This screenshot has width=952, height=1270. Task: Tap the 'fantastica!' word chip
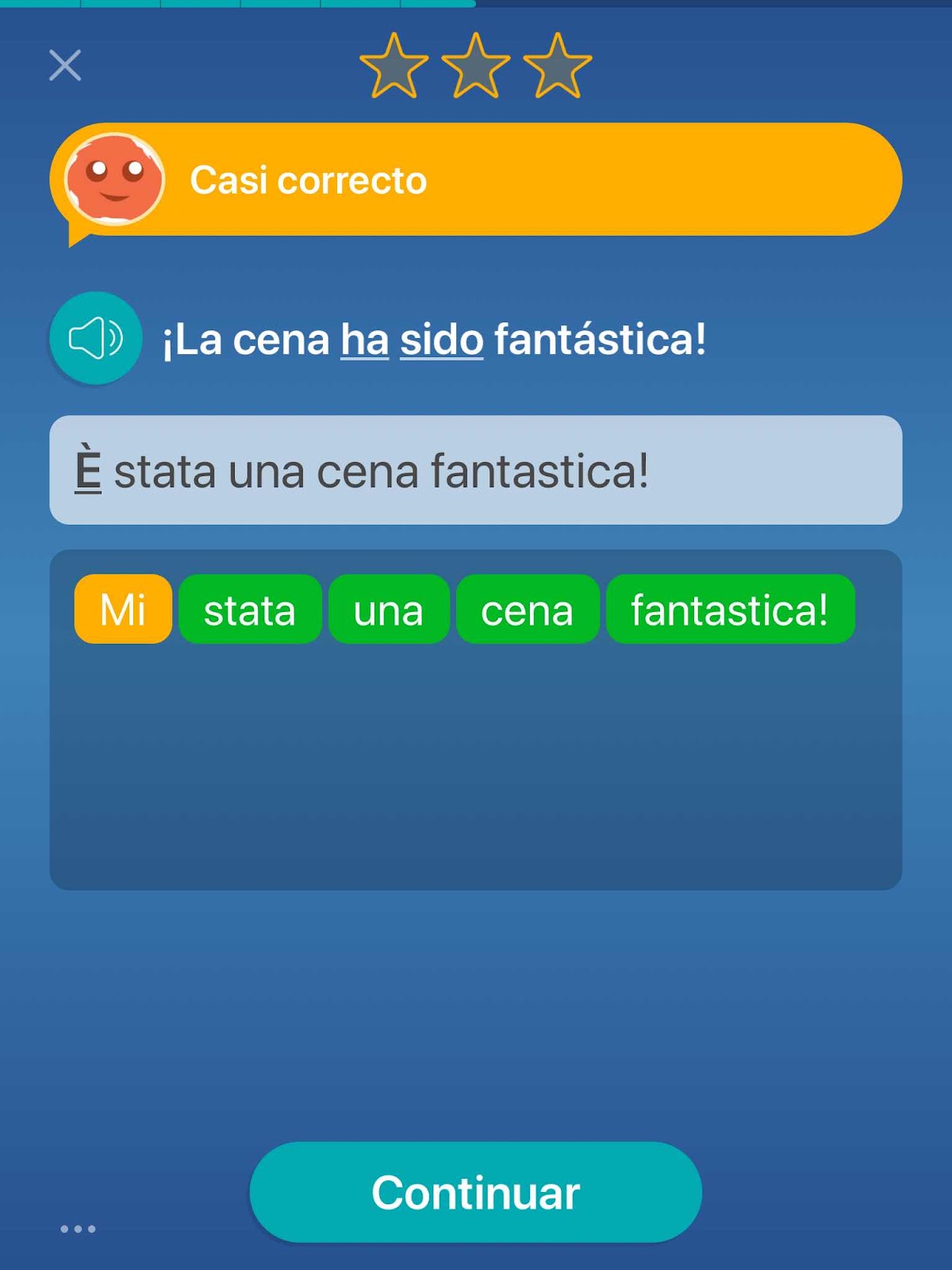(730, 610)
